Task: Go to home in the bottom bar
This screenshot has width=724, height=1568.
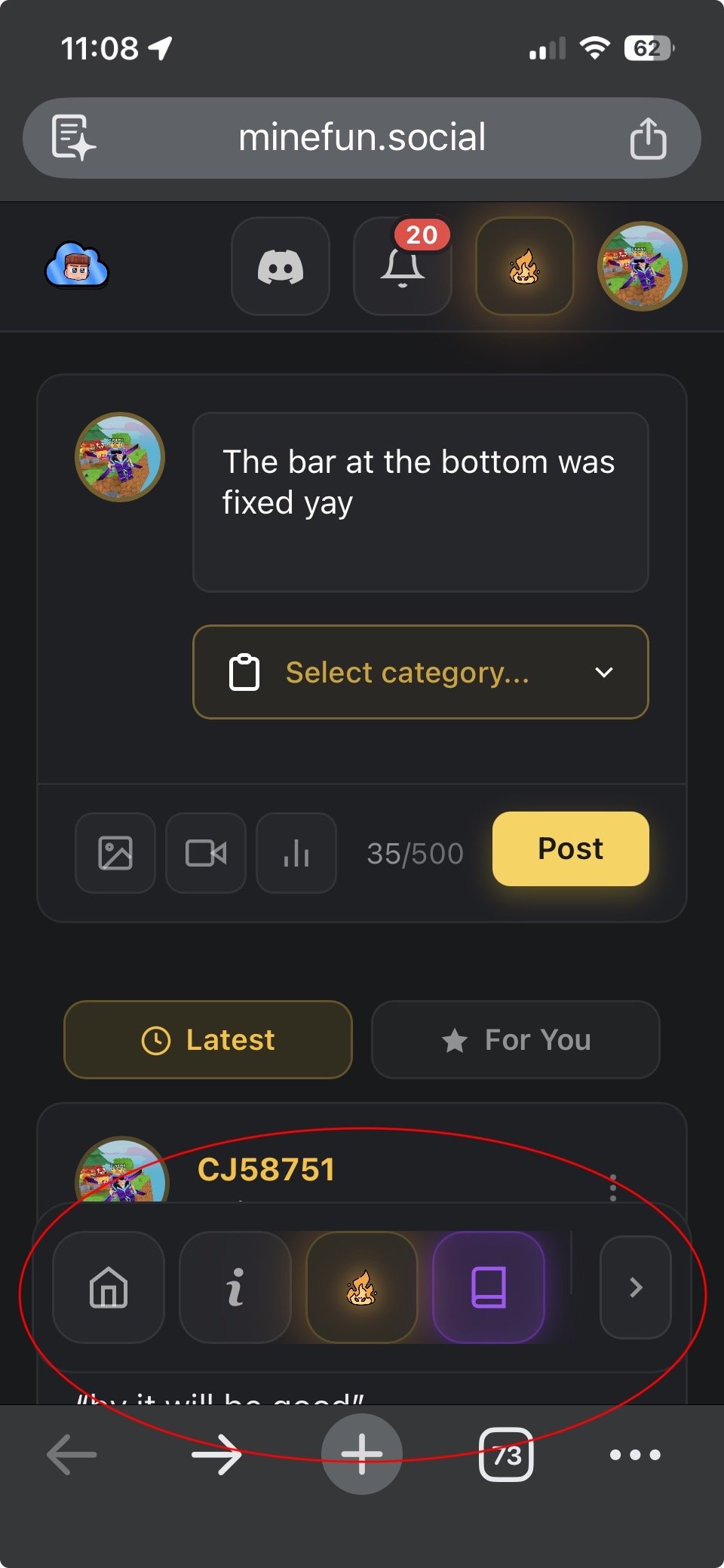Action: tap(109, 1287)
